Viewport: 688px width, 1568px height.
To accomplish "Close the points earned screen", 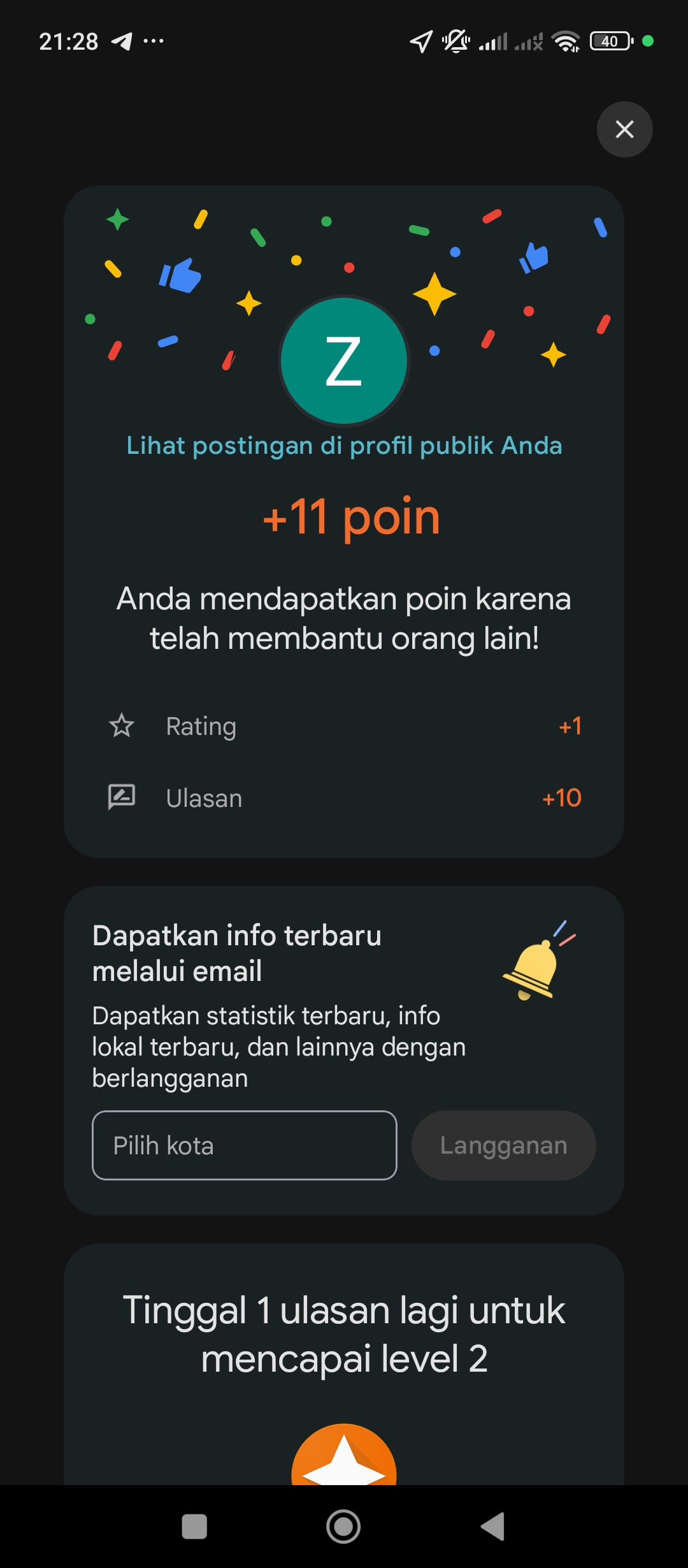I will (624, 129).
